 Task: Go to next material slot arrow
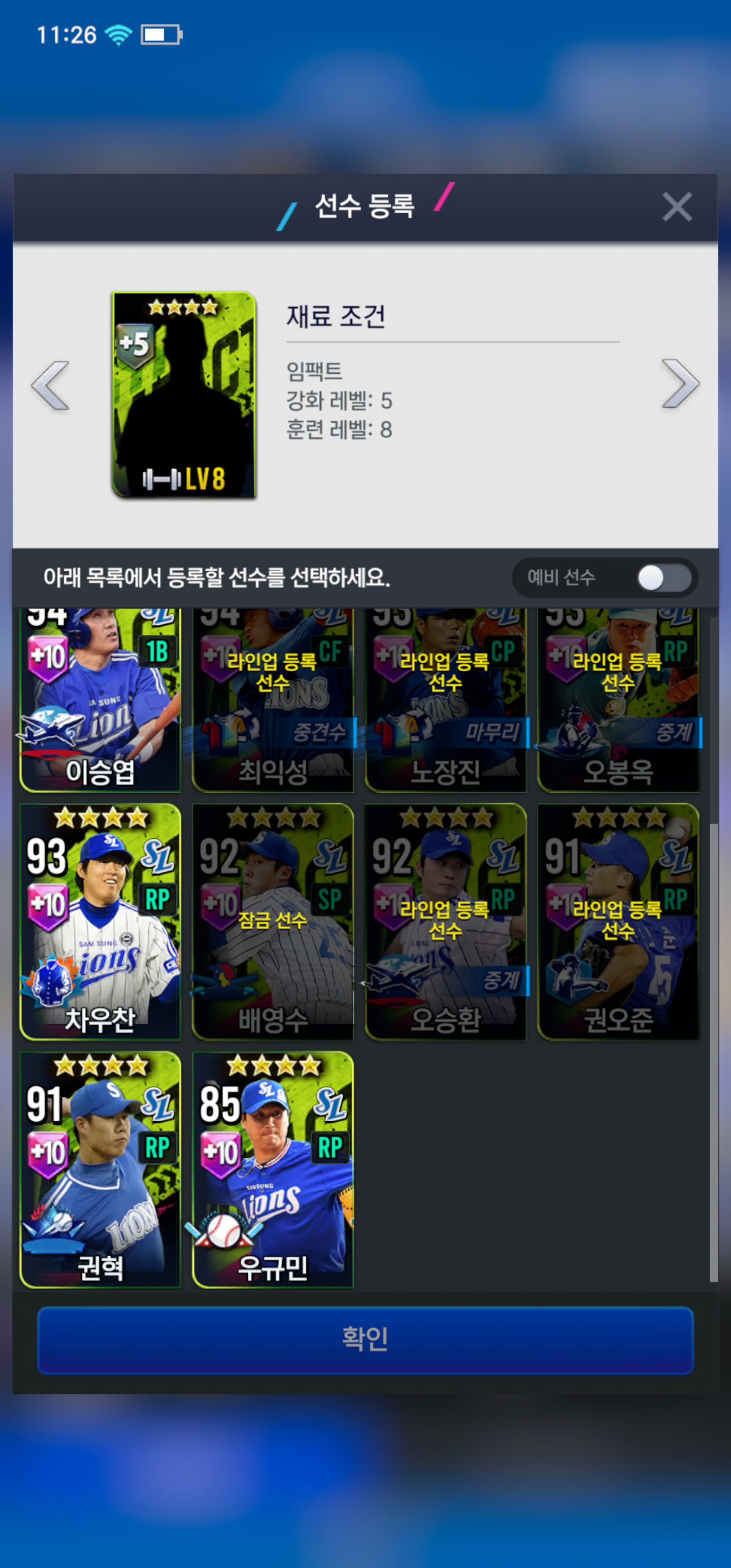click(680, 383)
